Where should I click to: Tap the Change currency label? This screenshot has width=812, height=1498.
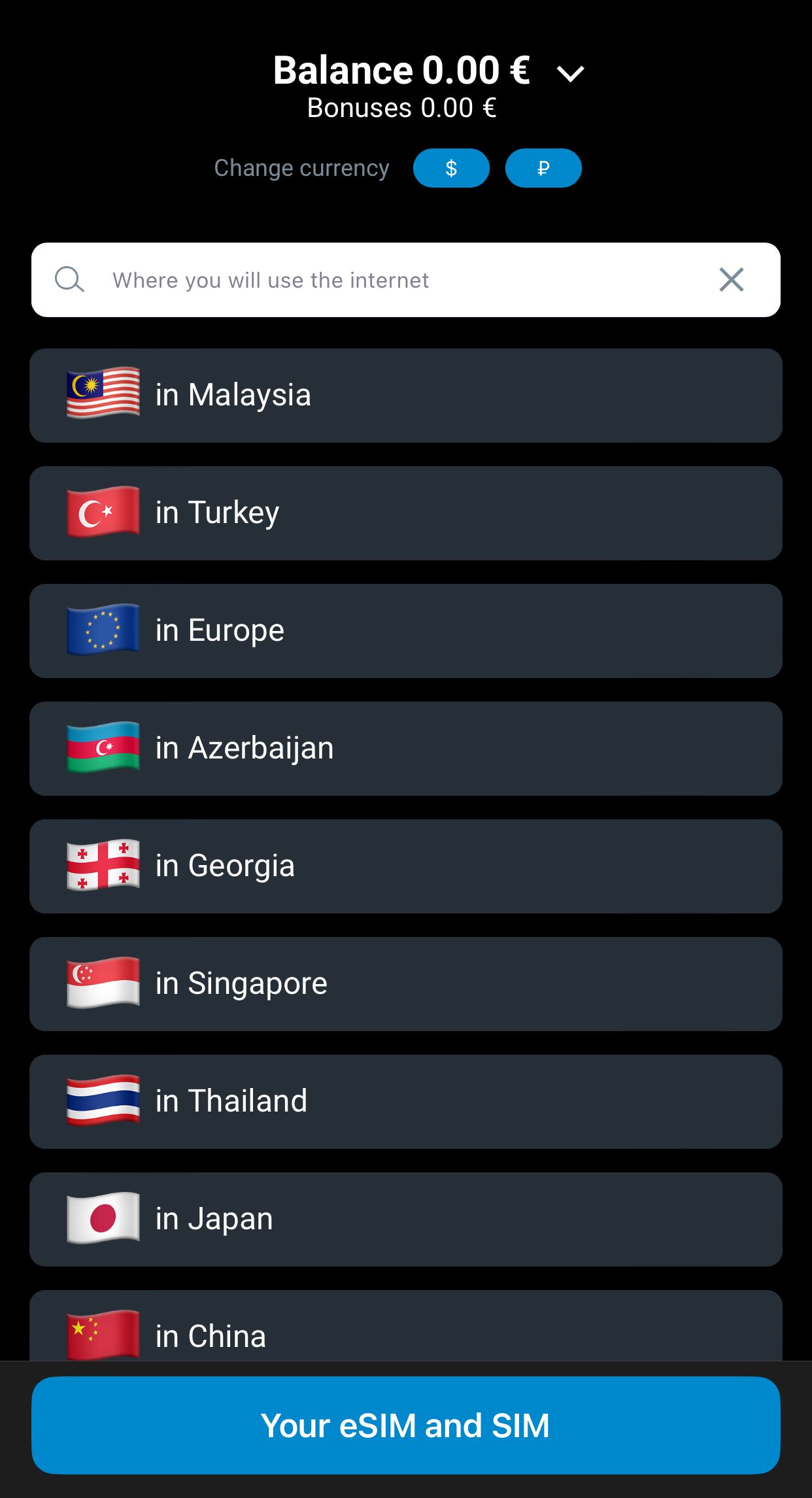301,168
